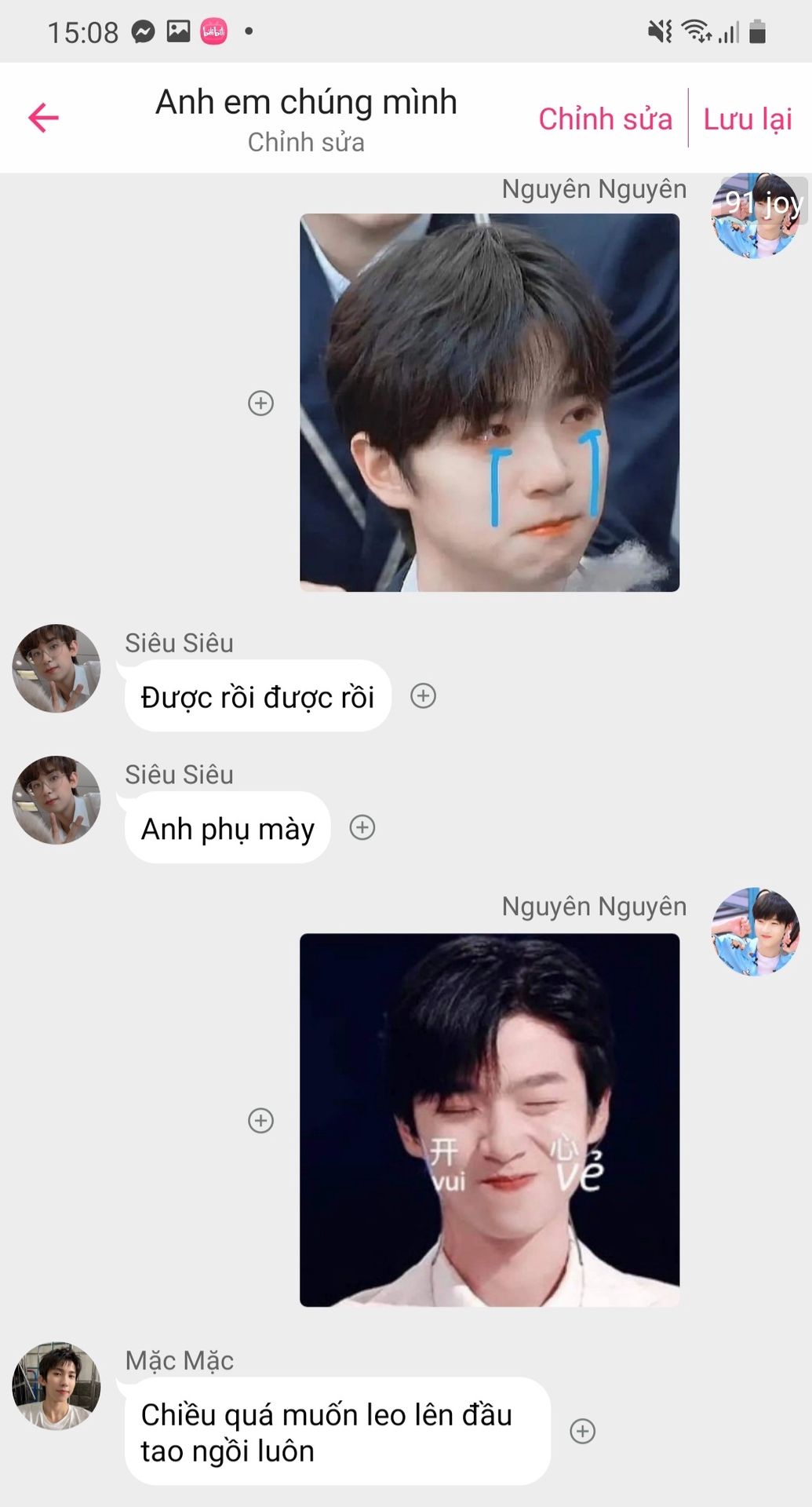The height and width of the screenshot is (1507, 812).
Task: Edit the chat title under "Anh em chúng mình"
Action: tap(306, 142)
